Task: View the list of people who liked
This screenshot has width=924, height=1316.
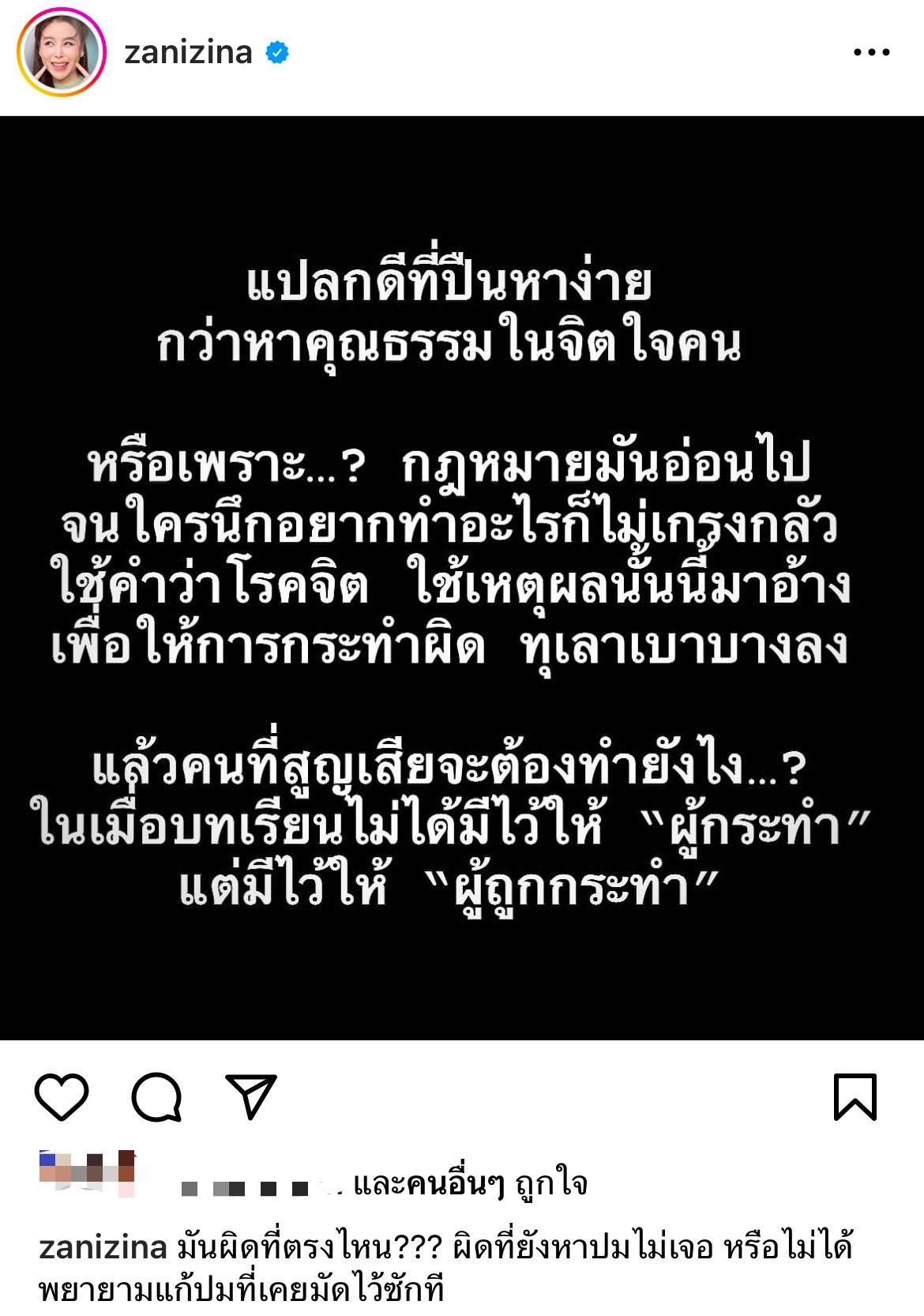Action: pyautogui.click(x=470, y=1184)
